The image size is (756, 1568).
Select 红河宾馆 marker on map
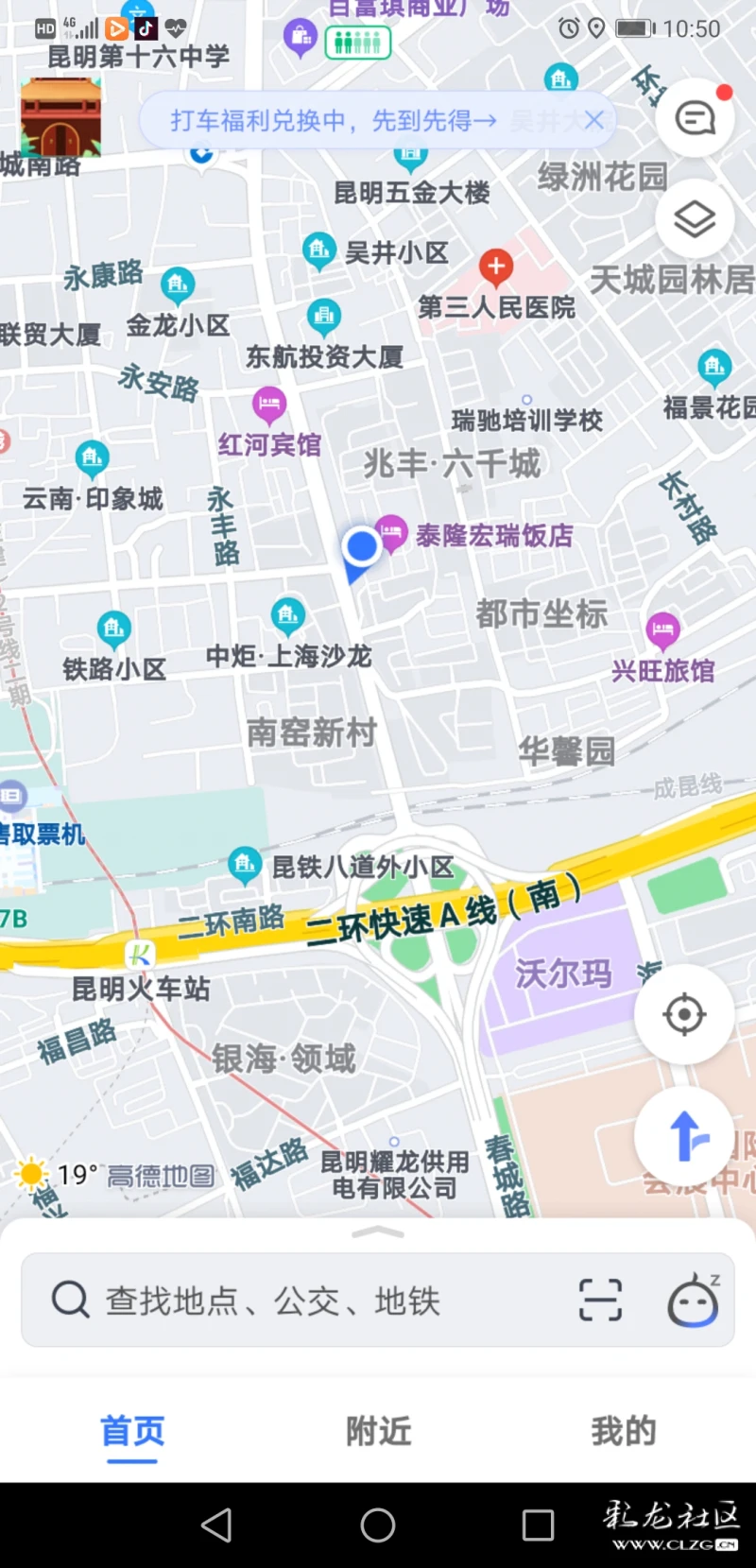click(269, 406)
